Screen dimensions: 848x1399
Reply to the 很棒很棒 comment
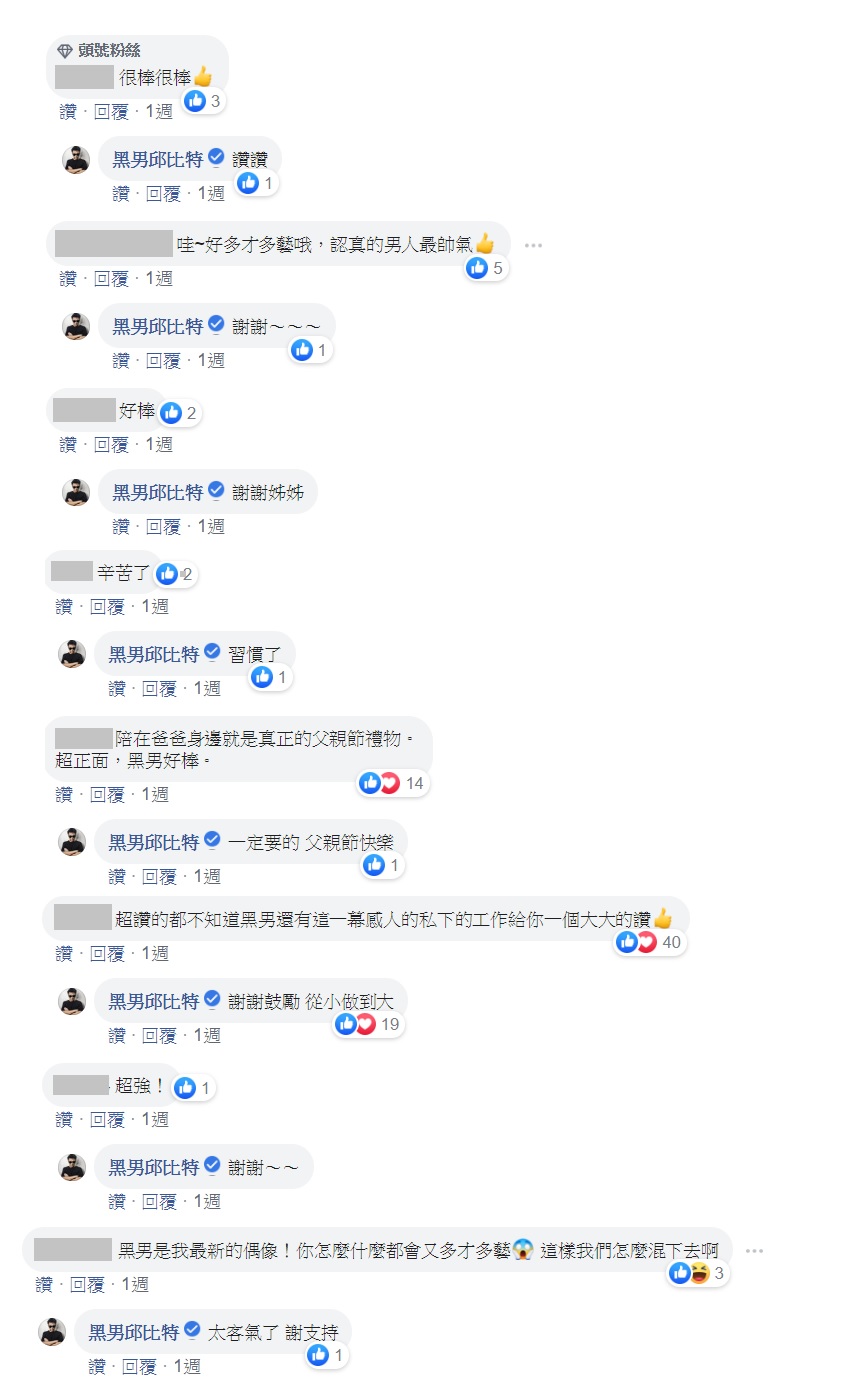pos(110,111)
